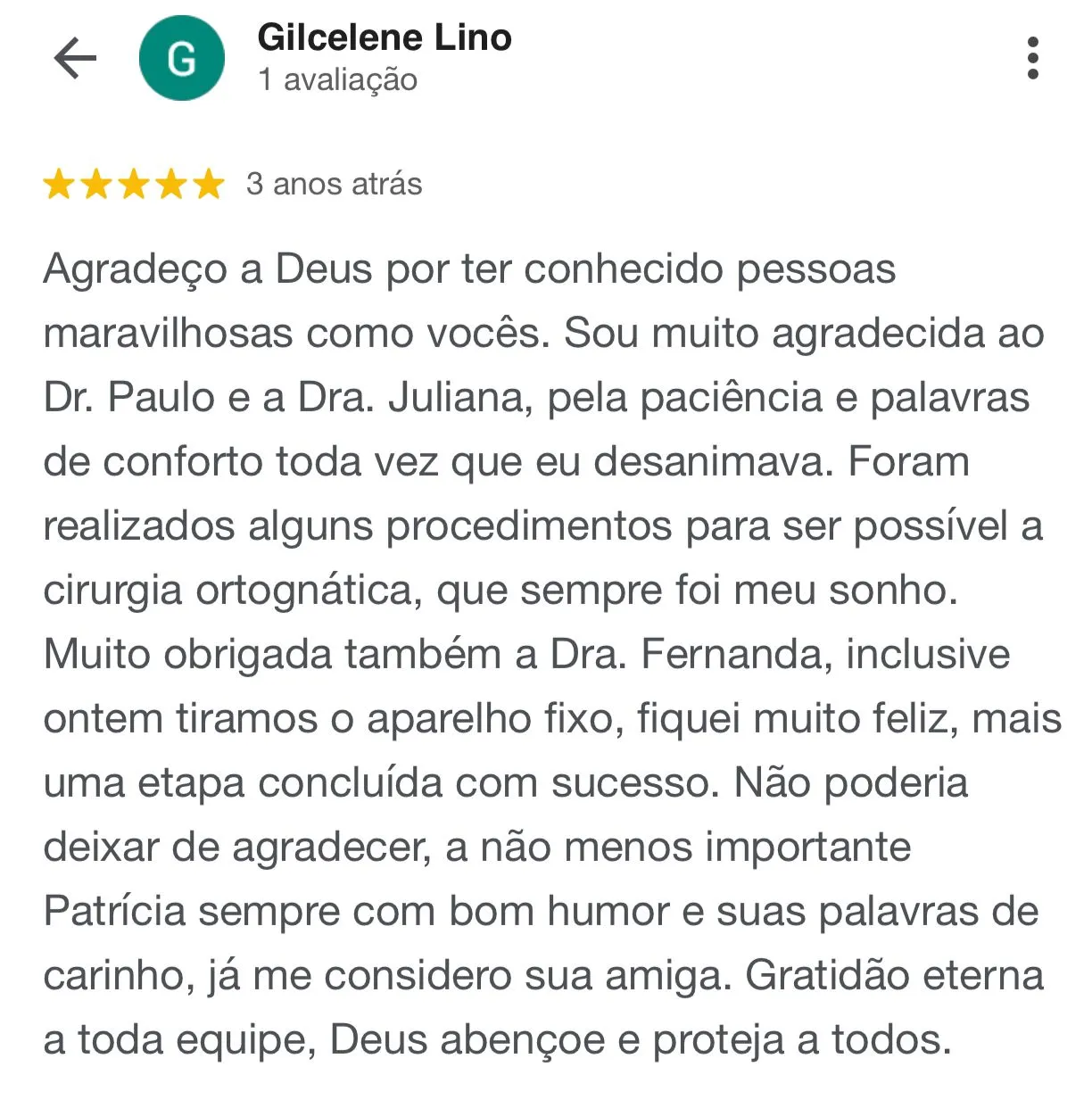Click Gilcelene Lino's avatar circle
Image resolution: width=1092 pixels, height=1100 pixels.
(x=183, y=58)
